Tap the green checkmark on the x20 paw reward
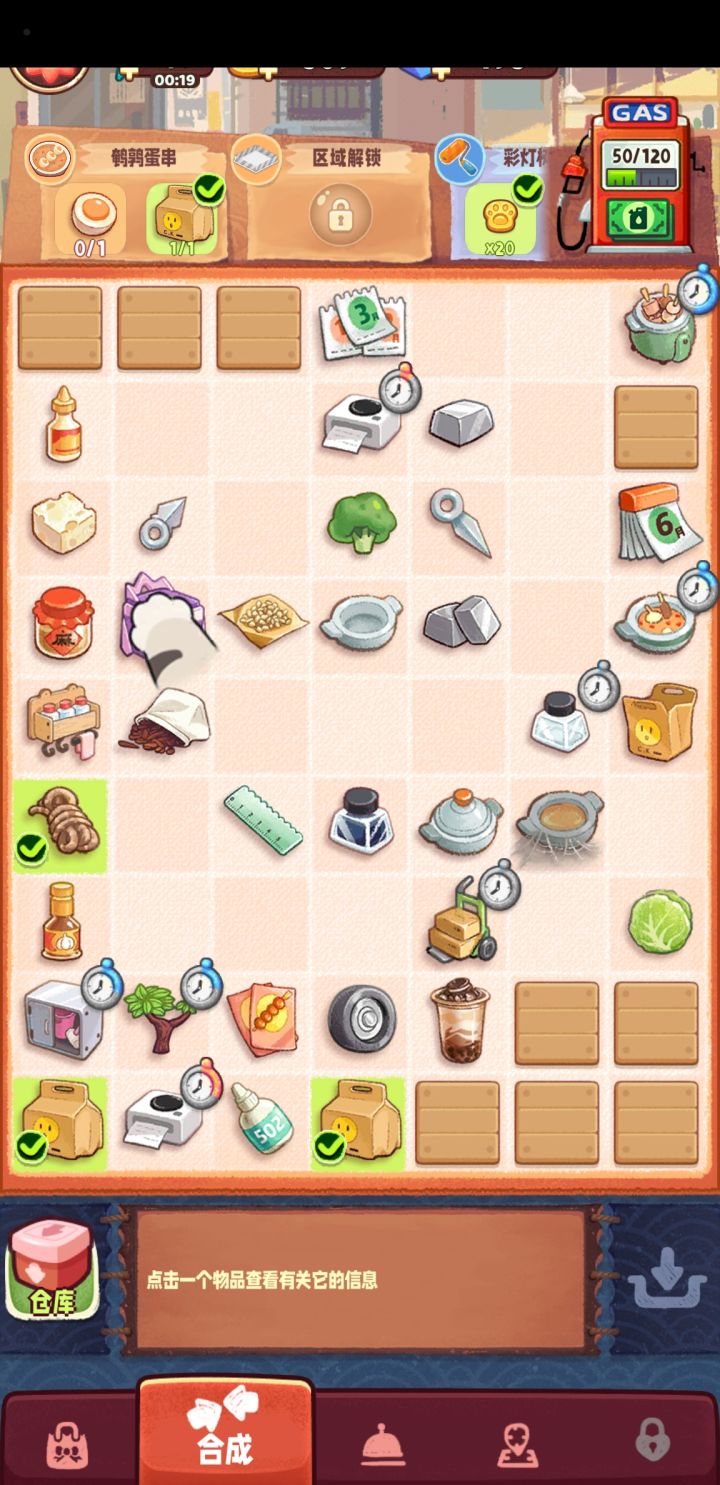This screenshot has height=1485, width=720. pyautogui.click(x=527, y=190)
